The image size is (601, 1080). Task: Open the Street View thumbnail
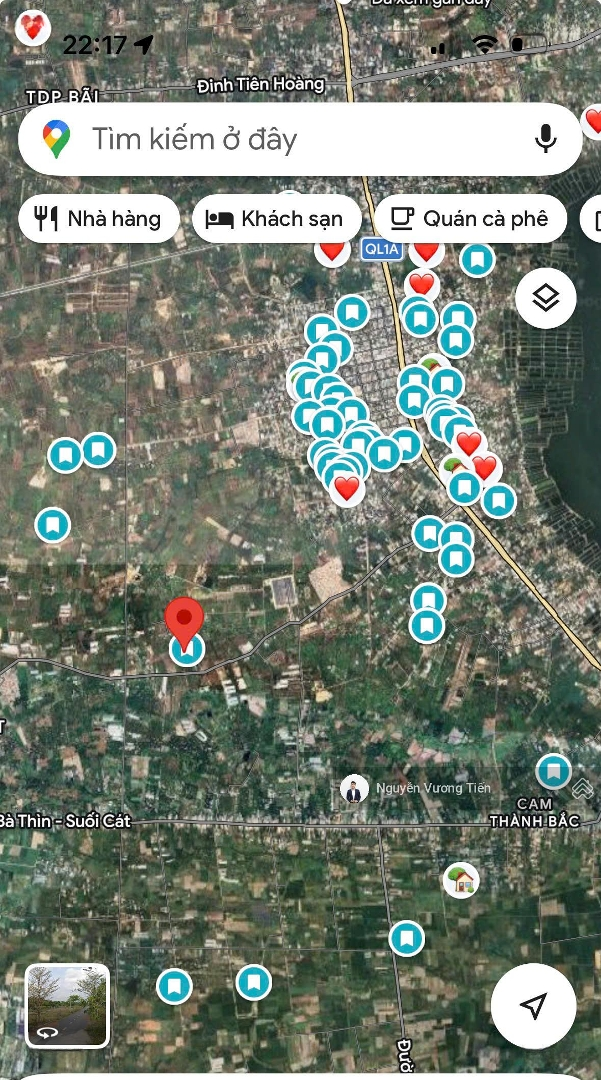(67, 1005)
